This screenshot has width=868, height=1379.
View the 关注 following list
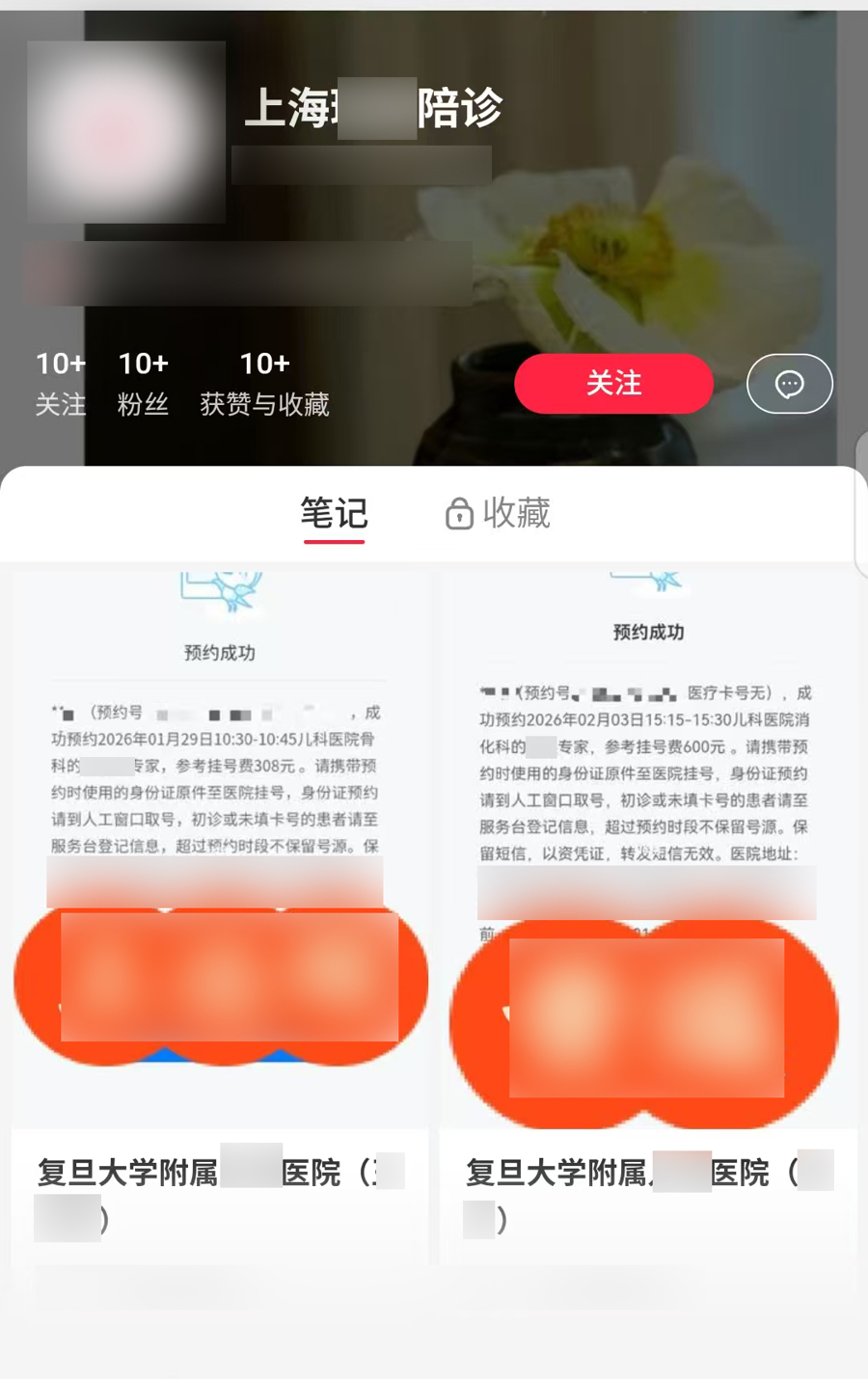coord(60,384)
